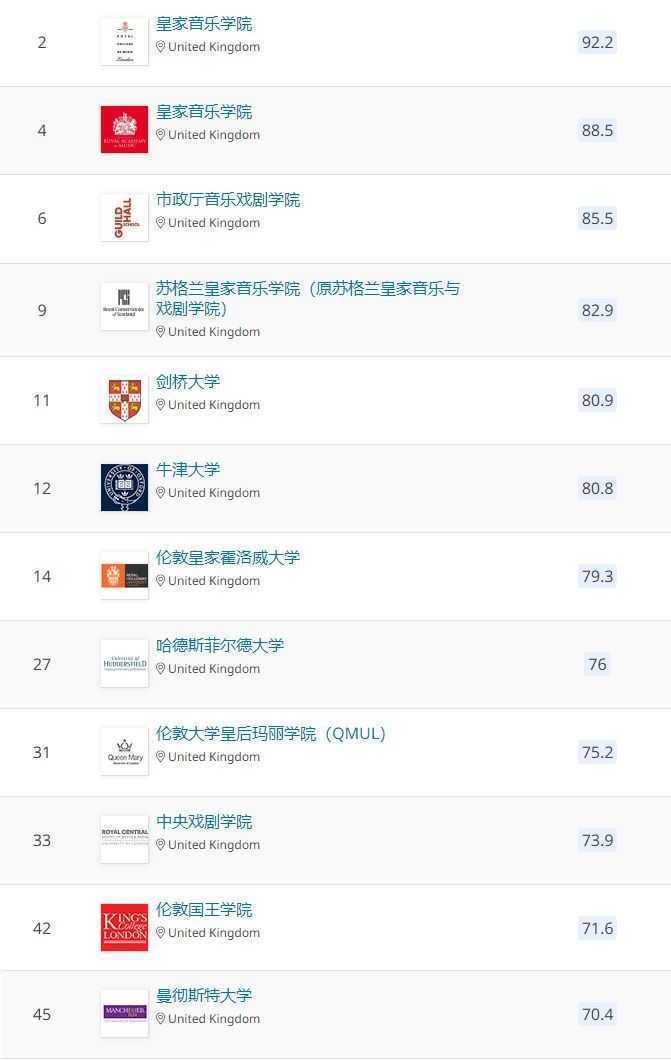Image resolution: width=671 pixels, height=1061 pixels.
Task: Open the 伦敦皇家霍洛威大学 page
Action: click(x=228, y=558)
